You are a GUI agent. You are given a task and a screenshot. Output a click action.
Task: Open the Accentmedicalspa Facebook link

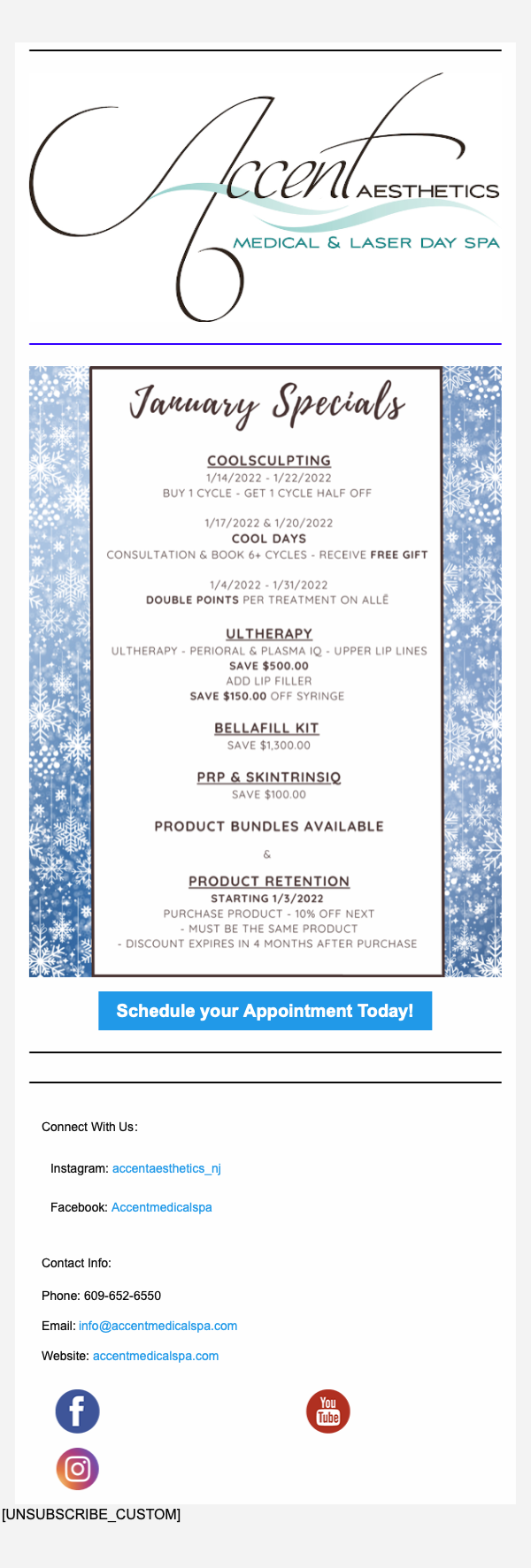(x=161, y=1207)
